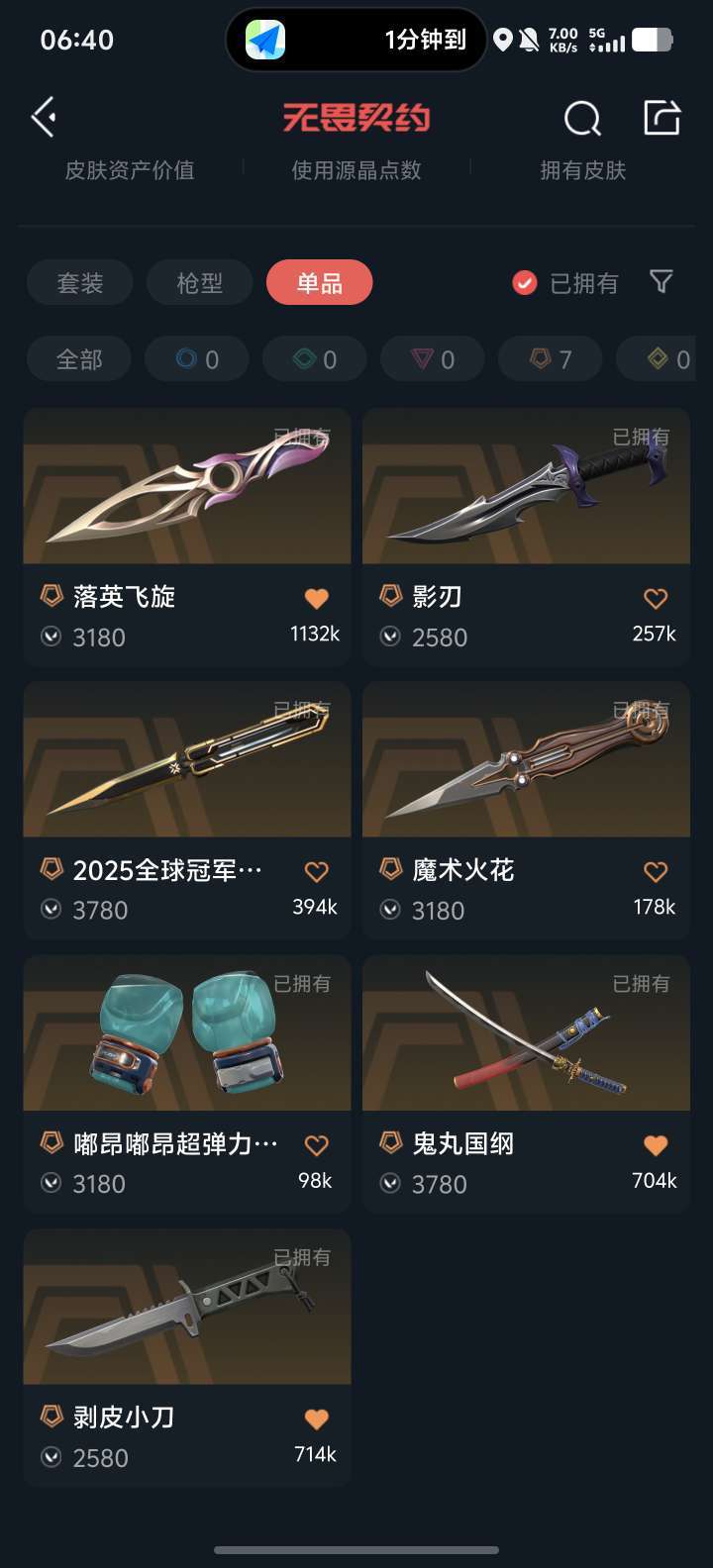Open the 鬼丸国纲 knife thumbnail
This screenshot has width=713, height=1568.
526,1032
